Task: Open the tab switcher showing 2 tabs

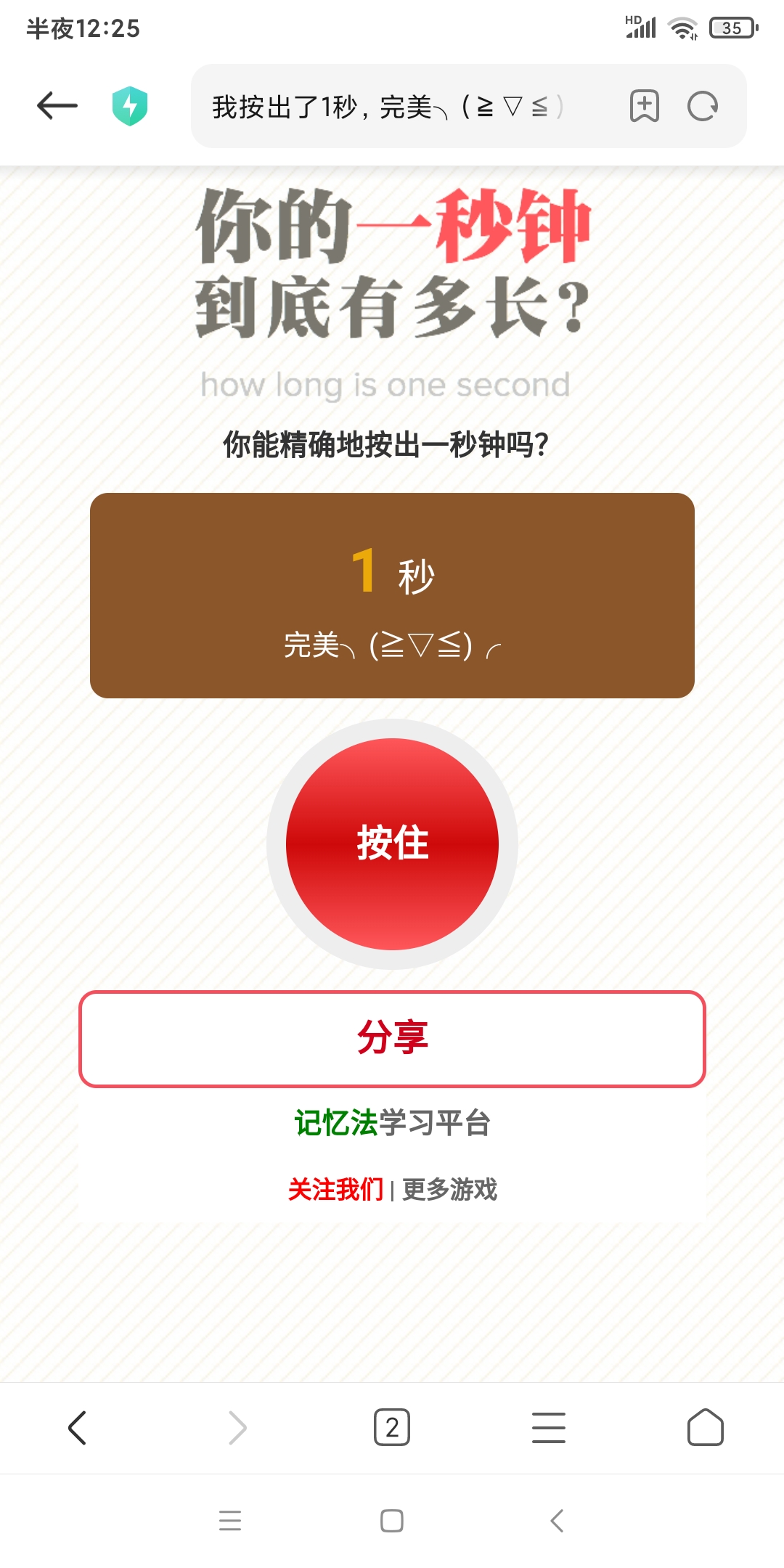Action: (392, 1428)
